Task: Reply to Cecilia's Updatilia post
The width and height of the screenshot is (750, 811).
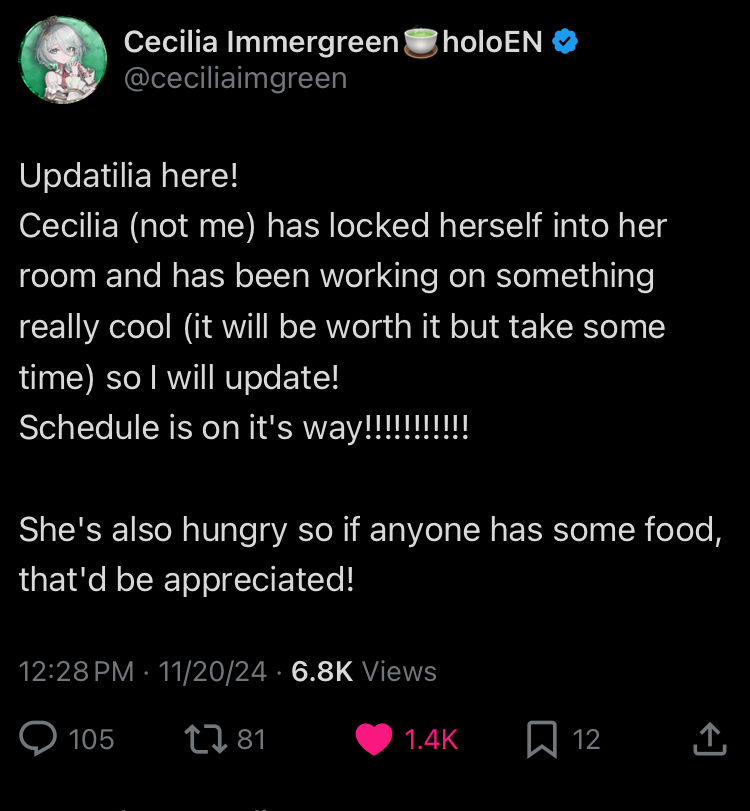Action: (40, 739)
